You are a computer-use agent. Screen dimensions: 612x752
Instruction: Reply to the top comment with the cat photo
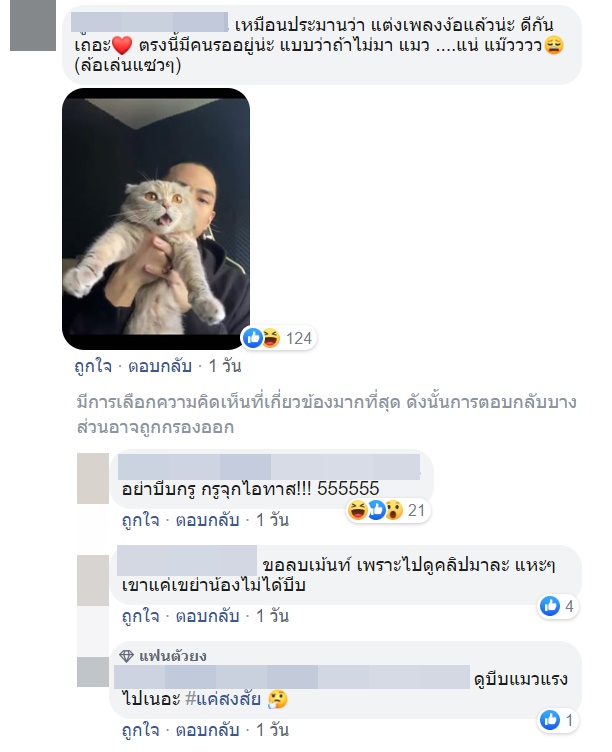point(160,365)
